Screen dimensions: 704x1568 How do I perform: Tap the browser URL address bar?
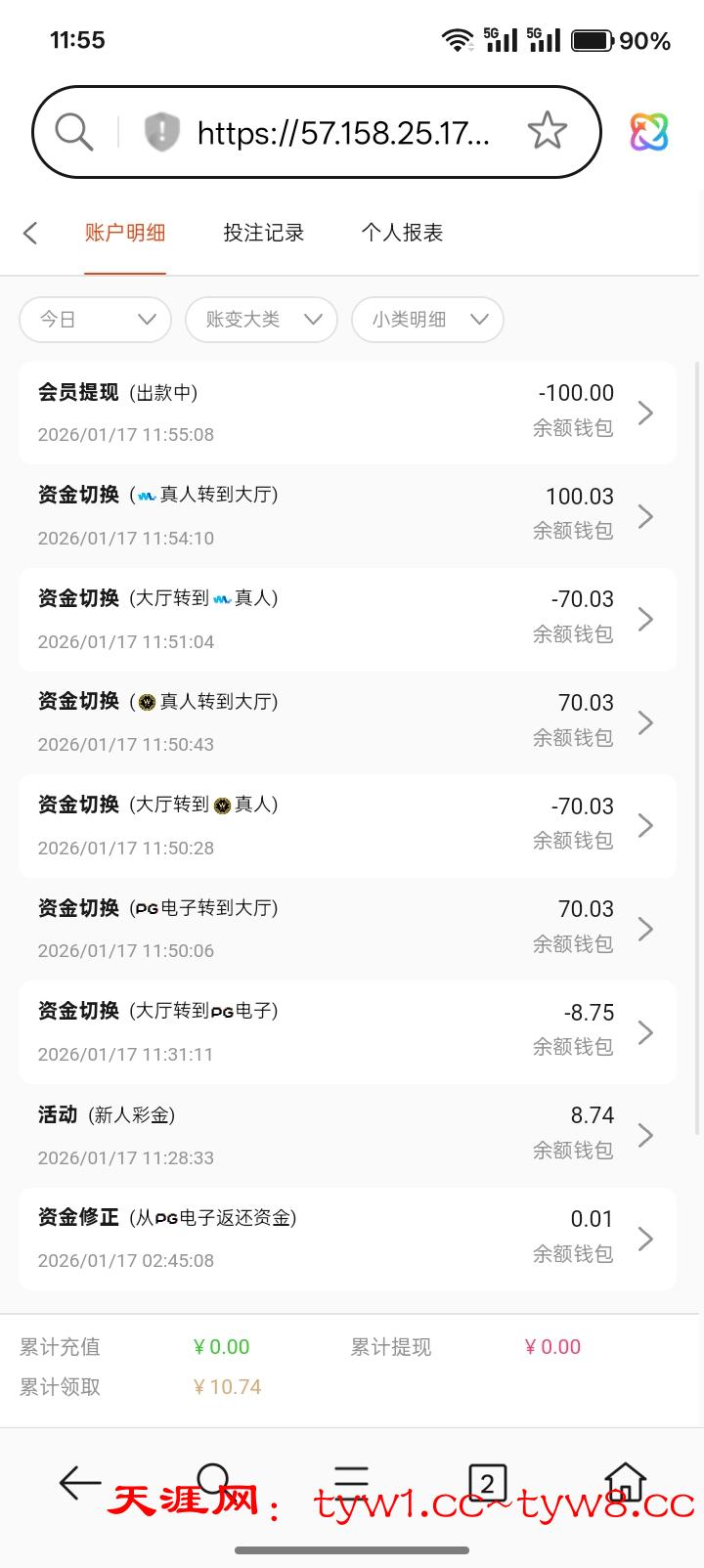coord(342,132)
